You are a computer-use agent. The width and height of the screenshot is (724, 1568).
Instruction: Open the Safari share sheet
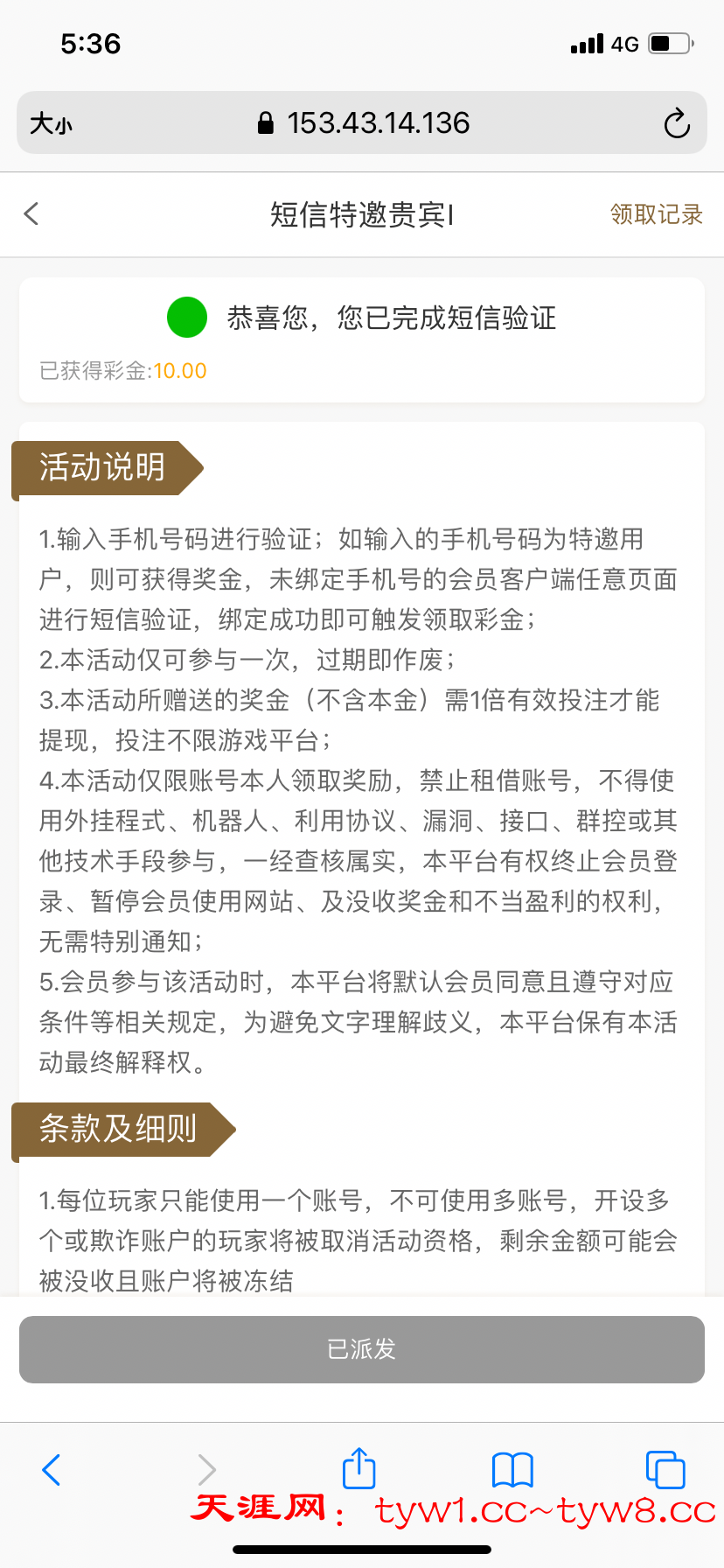[x=359, y=1468]
